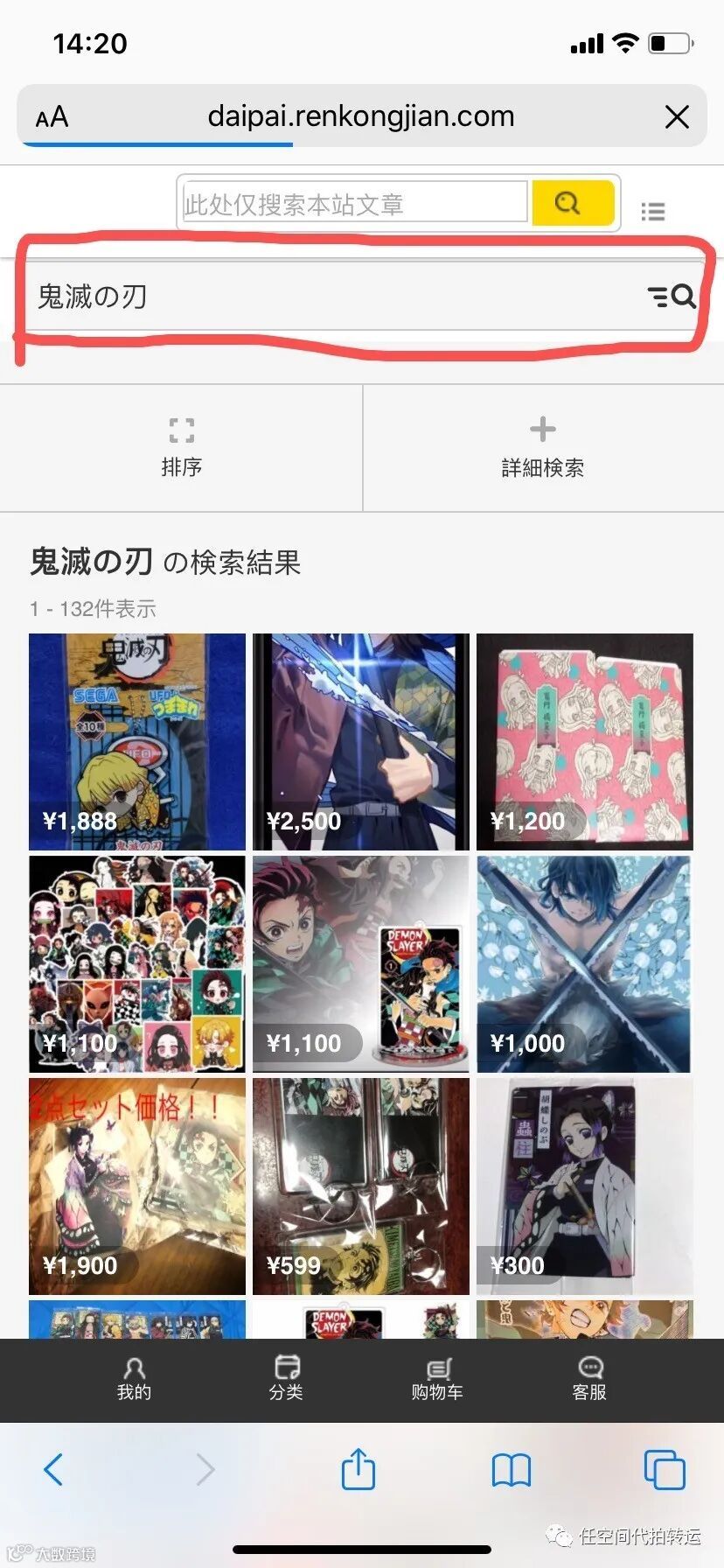Open the ¥1,000 crossed swords item
Screen dimensions: 724x1568
point(584,963)
